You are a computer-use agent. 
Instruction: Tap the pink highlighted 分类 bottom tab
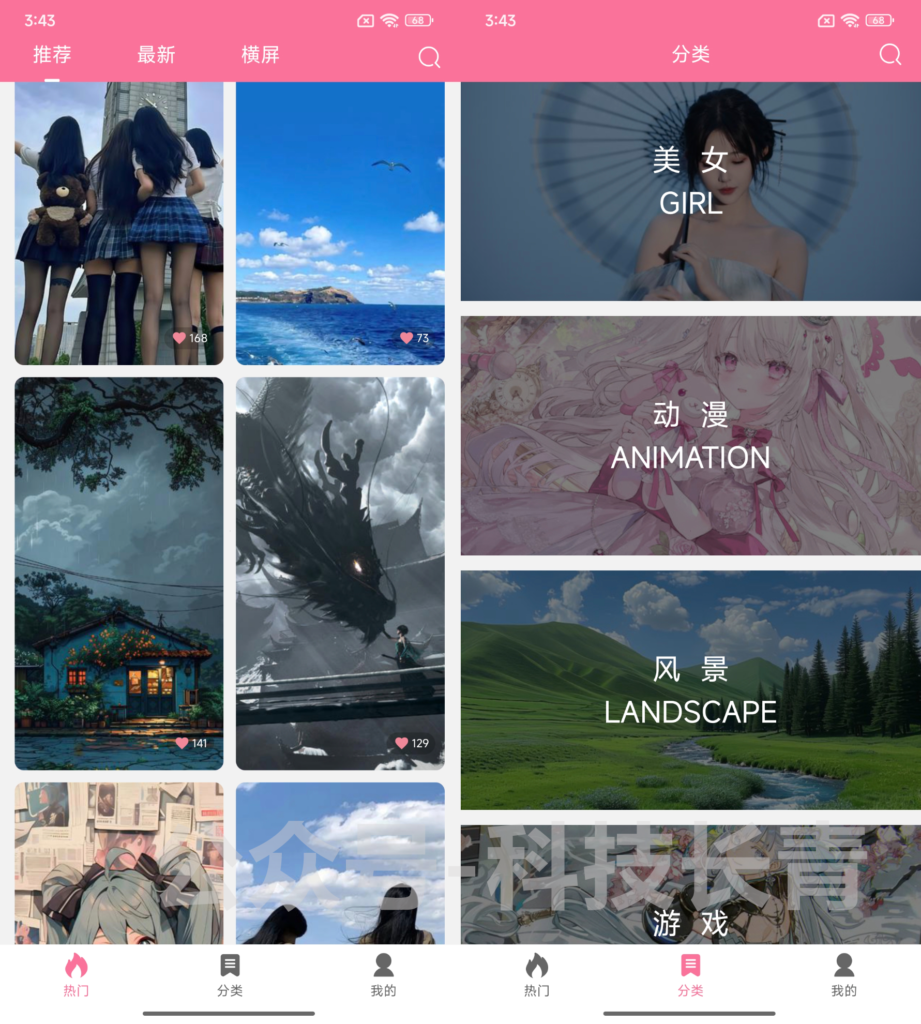tap(690, 975)
